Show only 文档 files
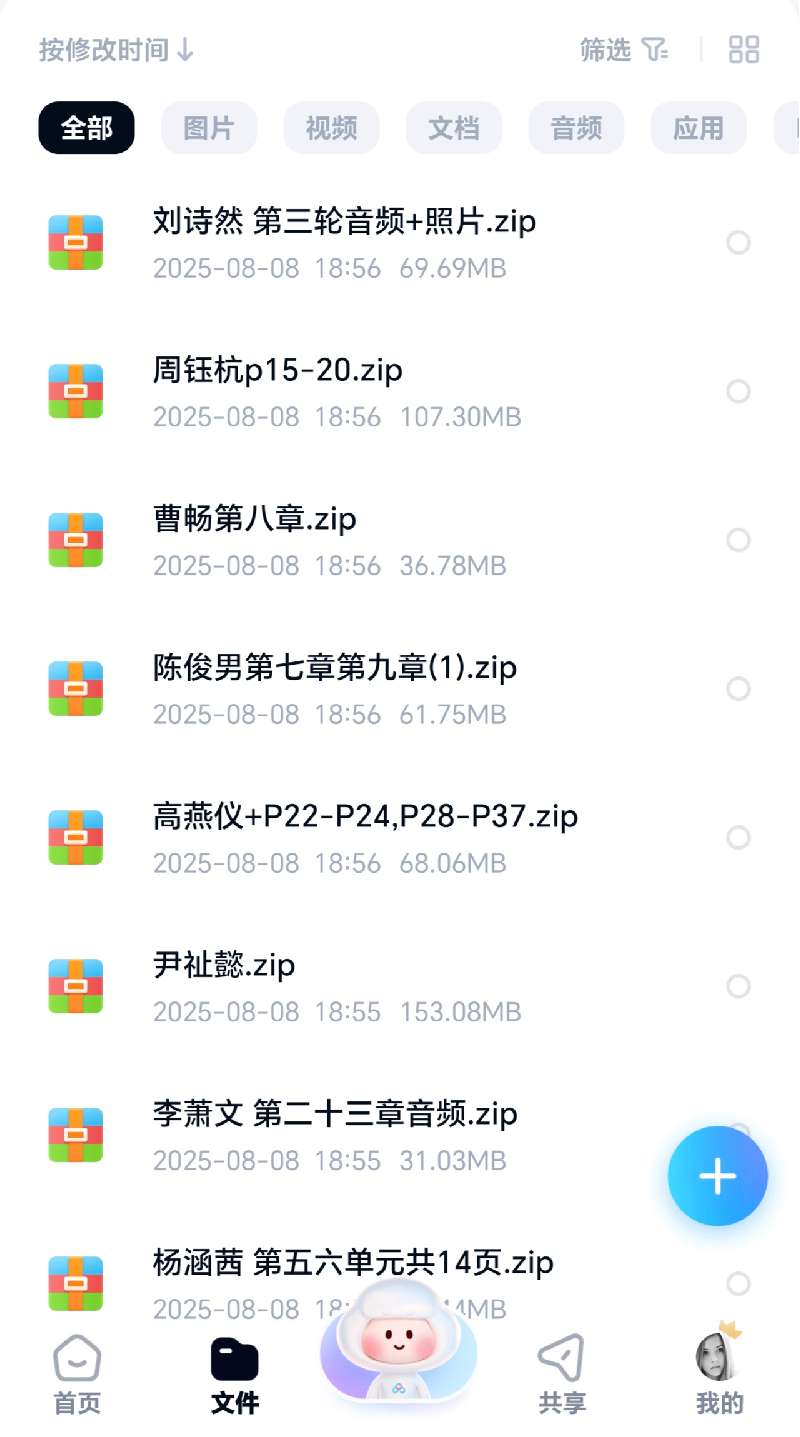Screen dimensions: 800x1437 click(454, 128)
